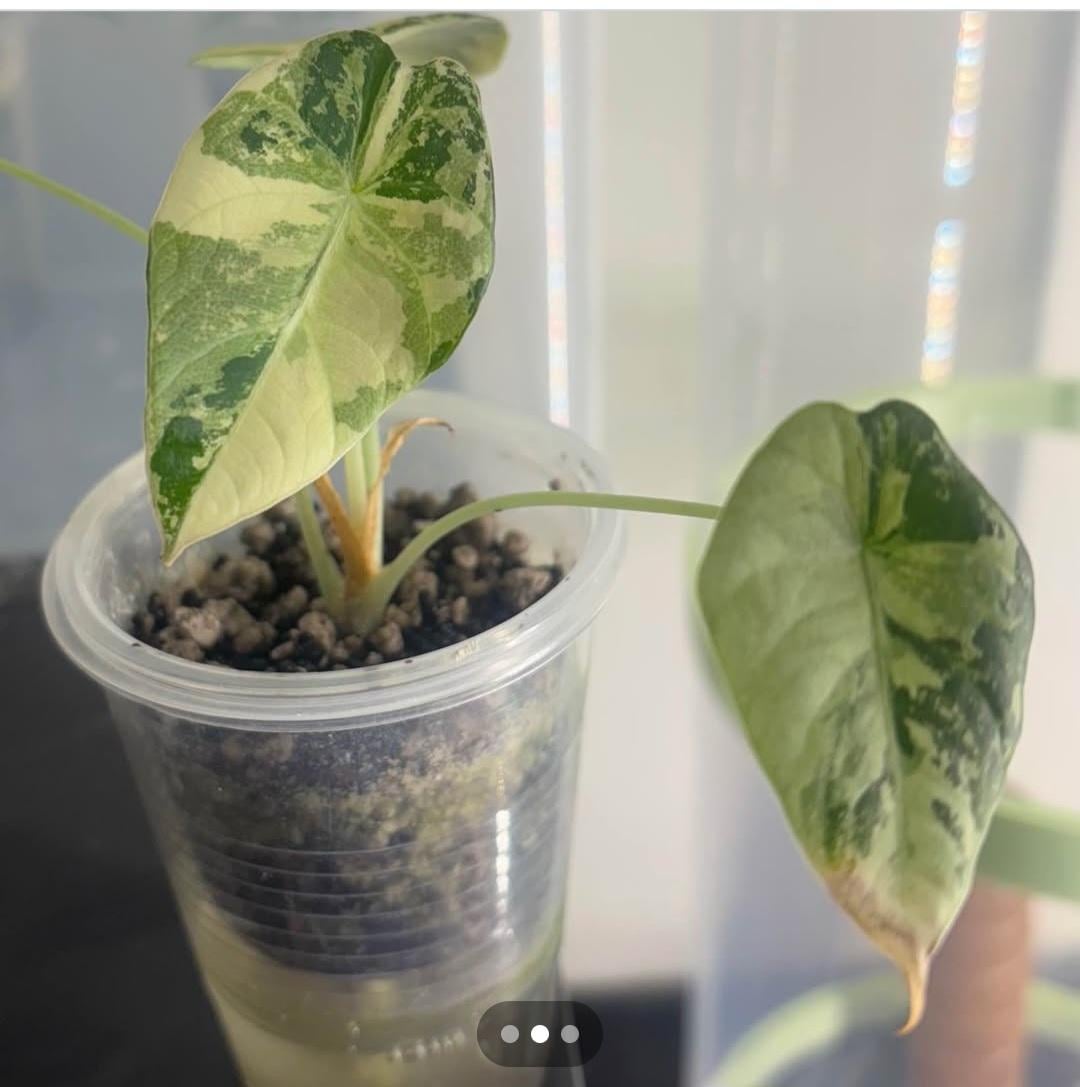
Task: Jump to the third photo dot
Action: point(570,1034)
